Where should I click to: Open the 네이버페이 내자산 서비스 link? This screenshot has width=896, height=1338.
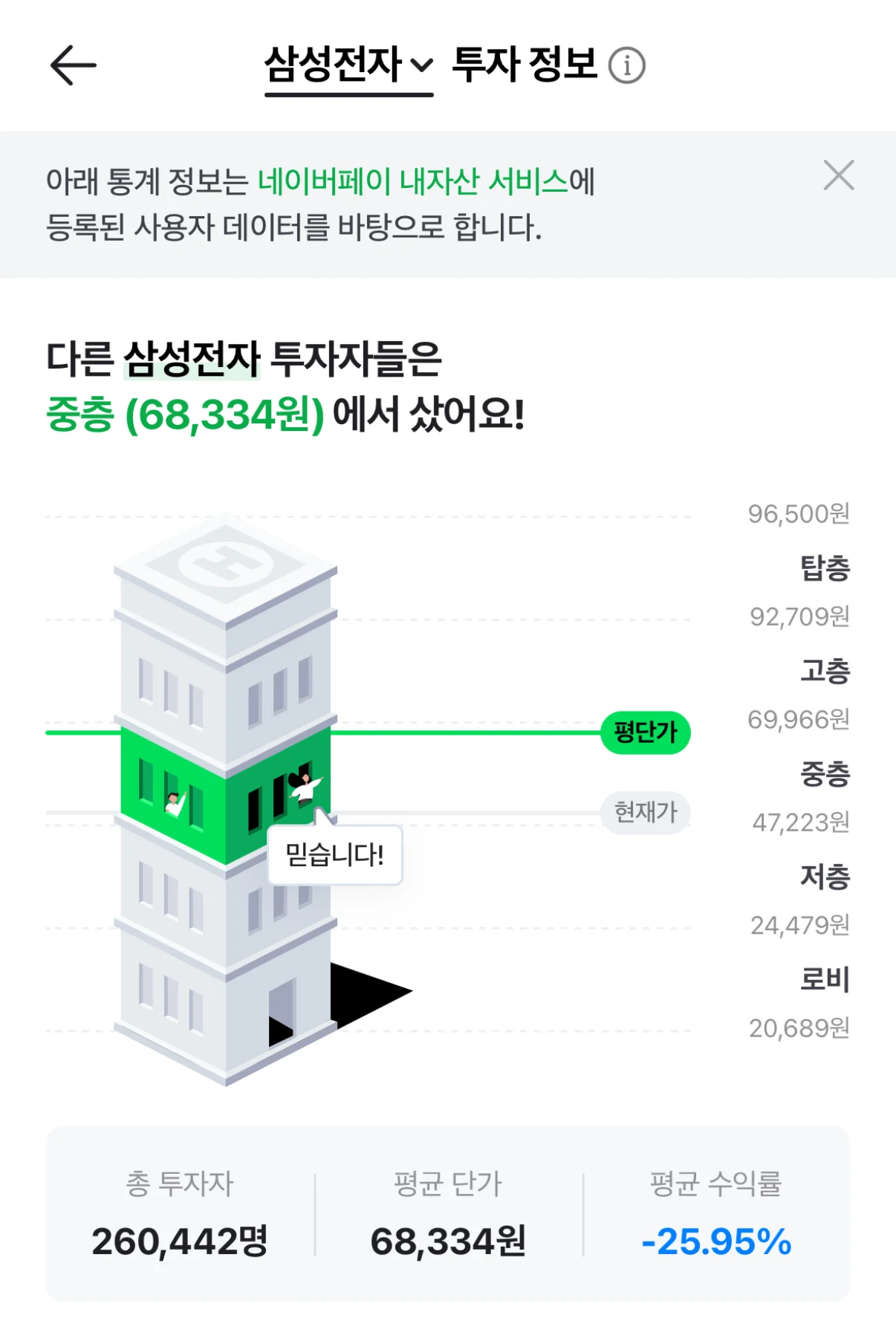(413, 176)
